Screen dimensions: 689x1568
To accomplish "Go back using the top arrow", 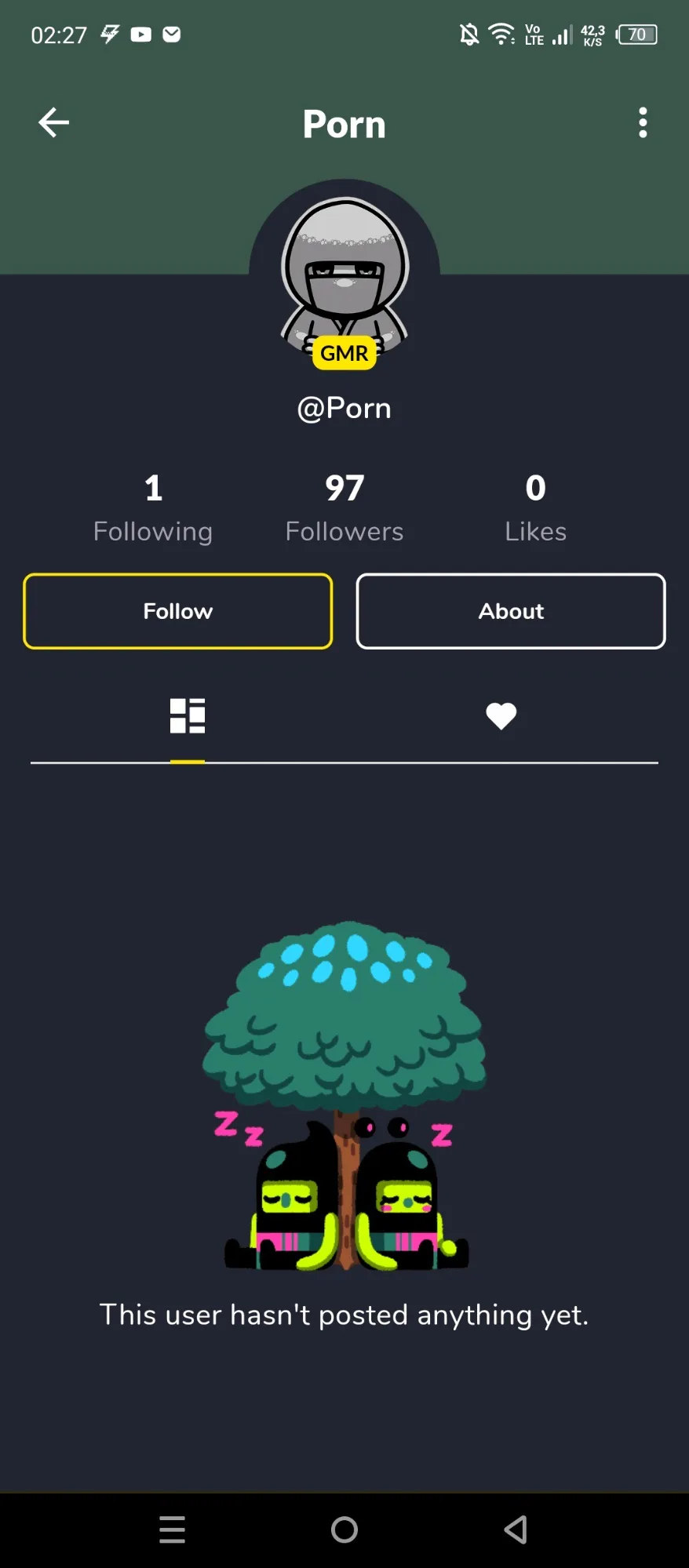I will tap(53, 122).
